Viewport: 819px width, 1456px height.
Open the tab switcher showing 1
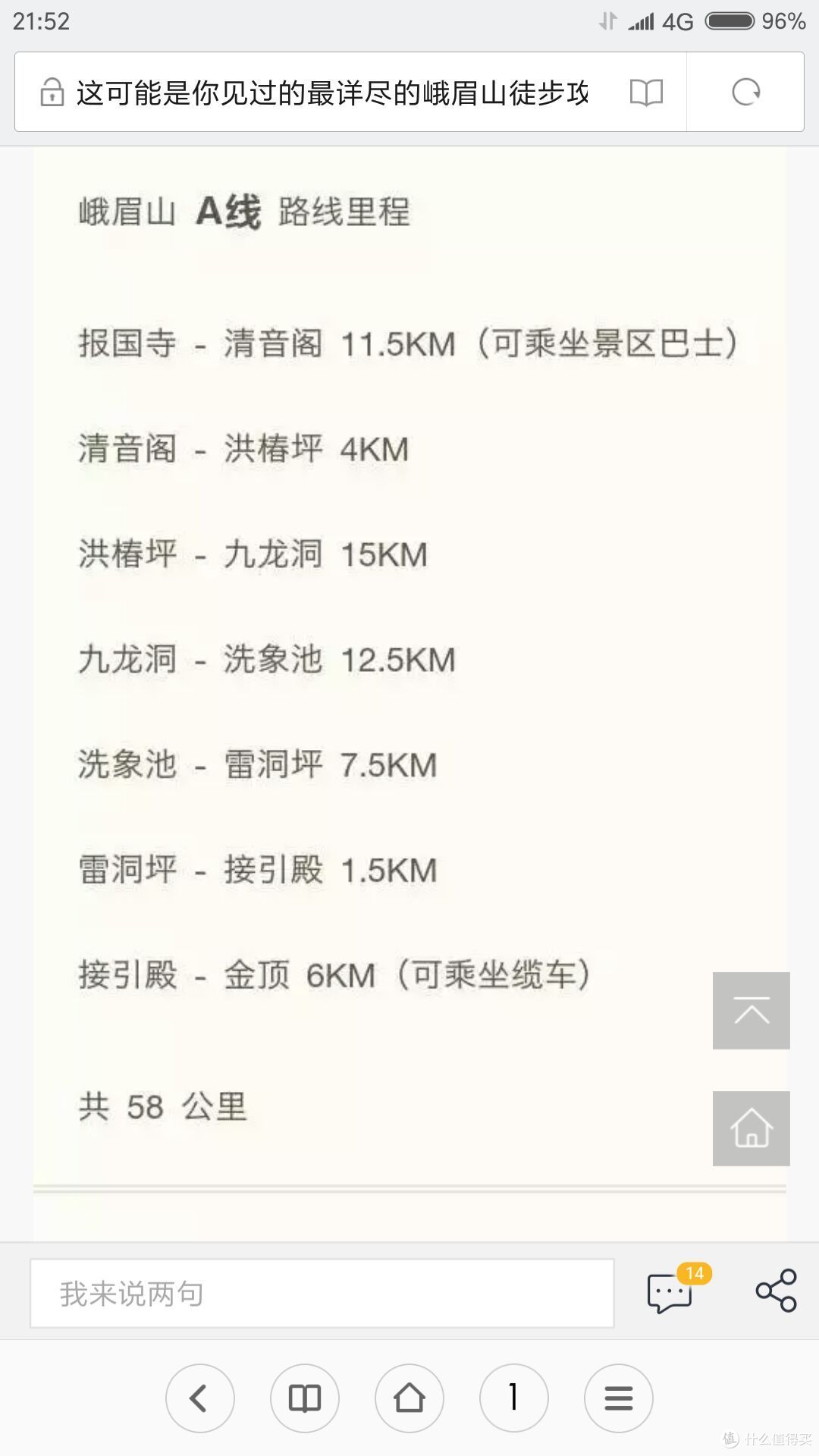(x=514, y=1398)
